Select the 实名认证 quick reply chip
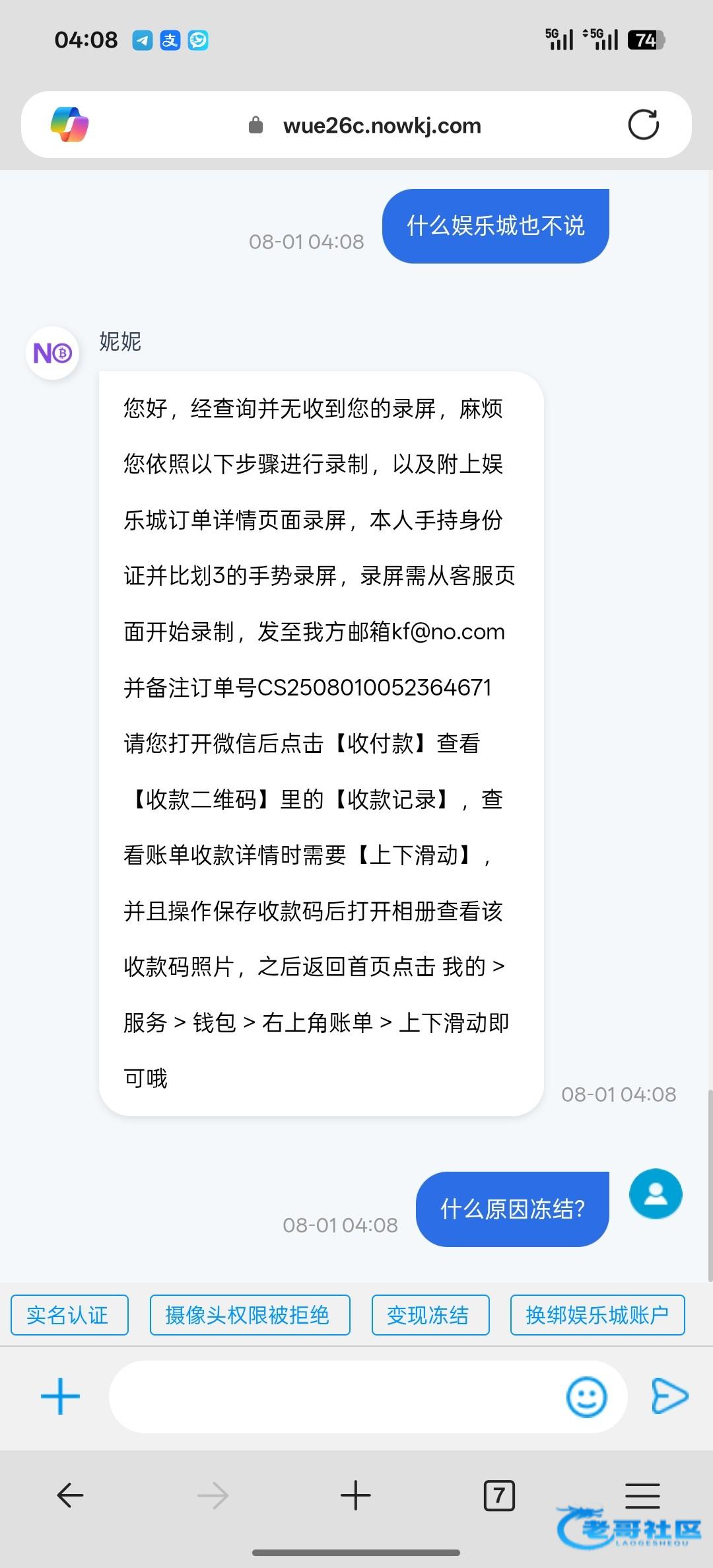This screenshot has width=713, height=1568. point(69,1315)
